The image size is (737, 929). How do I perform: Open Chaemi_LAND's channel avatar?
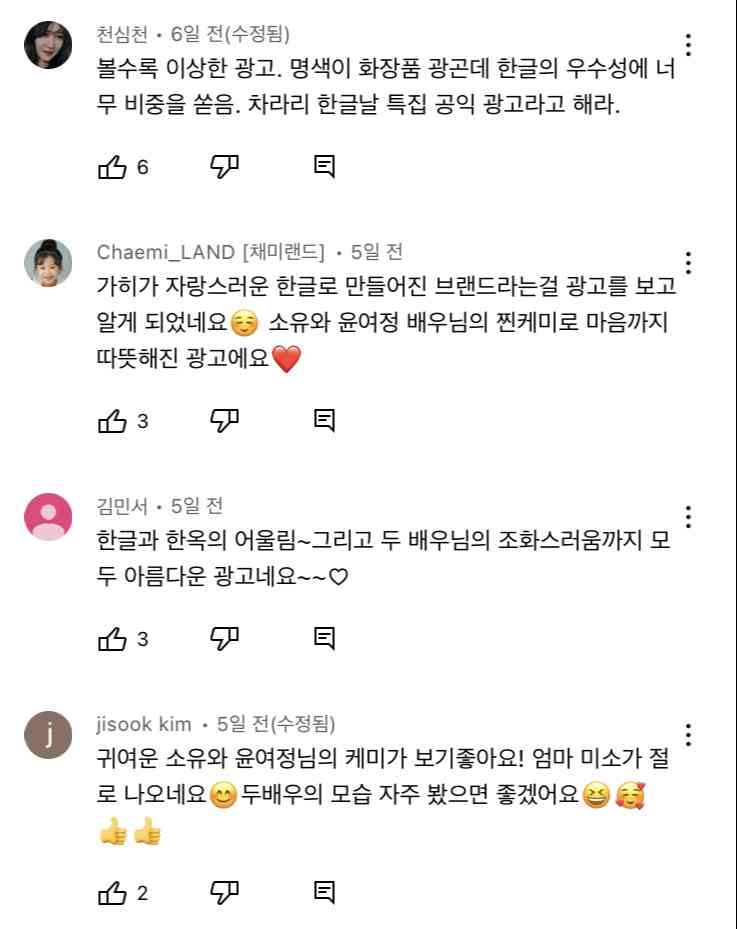point(48,263)
